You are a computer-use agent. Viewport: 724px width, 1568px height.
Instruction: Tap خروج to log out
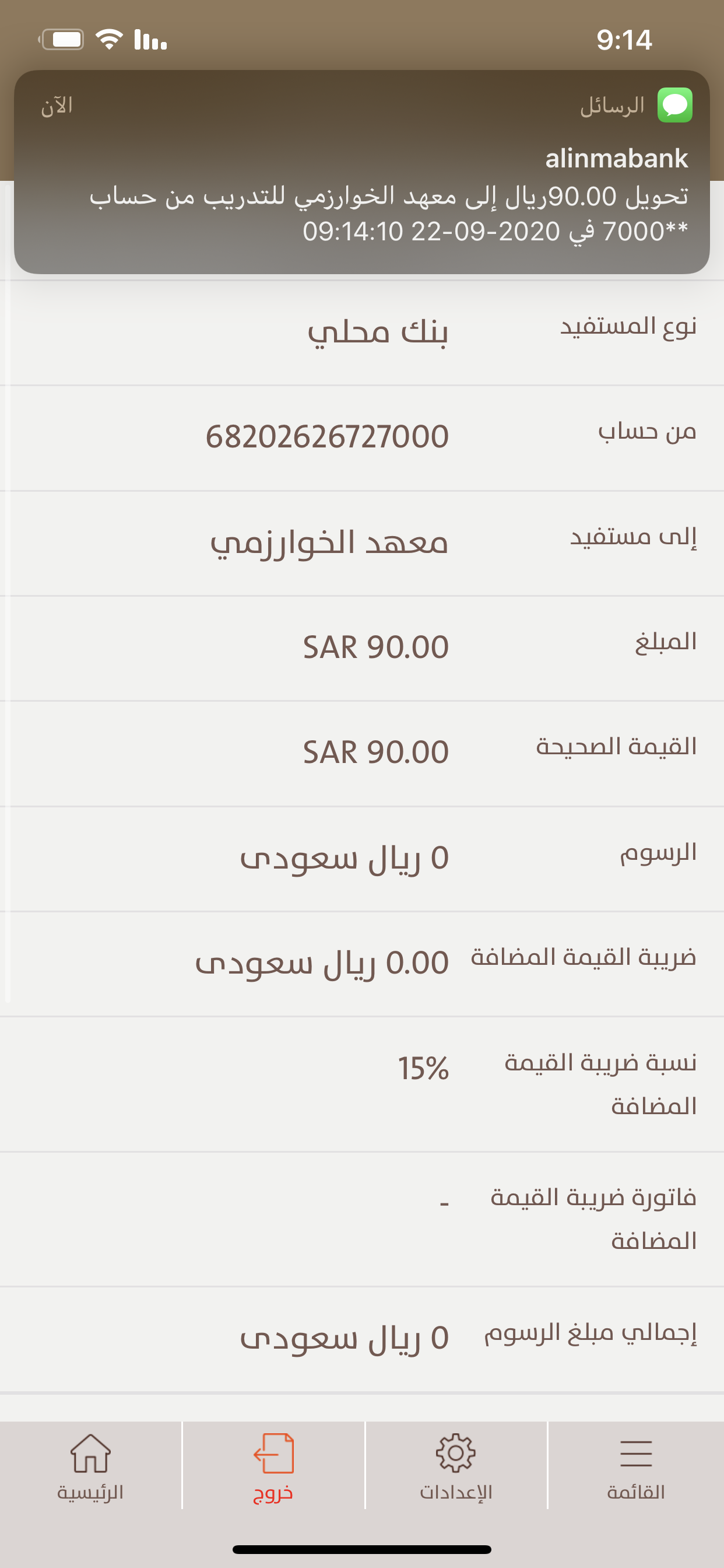pyautogui.click(x=273, y=1466)
